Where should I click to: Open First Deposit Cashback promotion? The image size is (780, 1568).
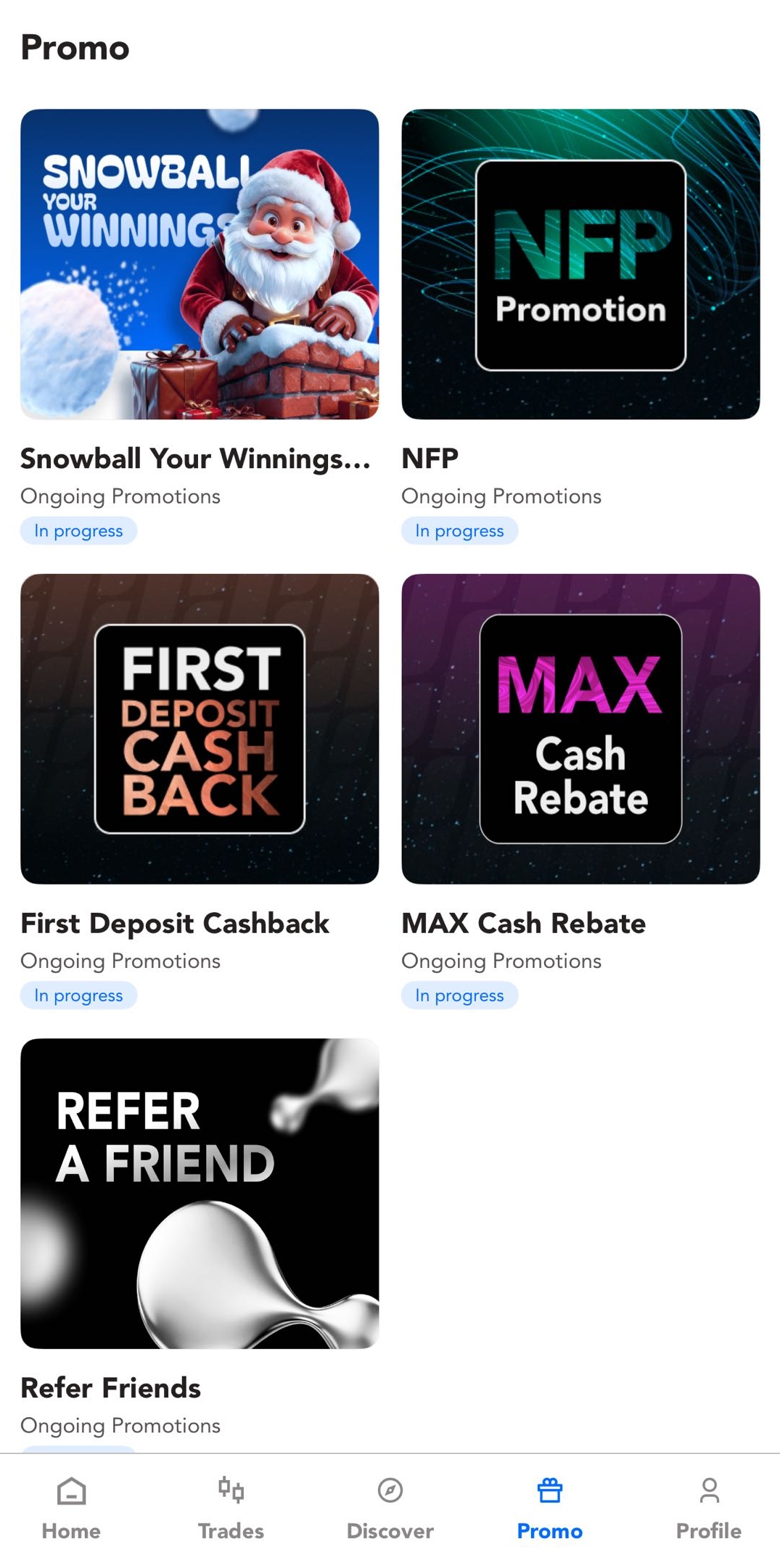[200, 728]
